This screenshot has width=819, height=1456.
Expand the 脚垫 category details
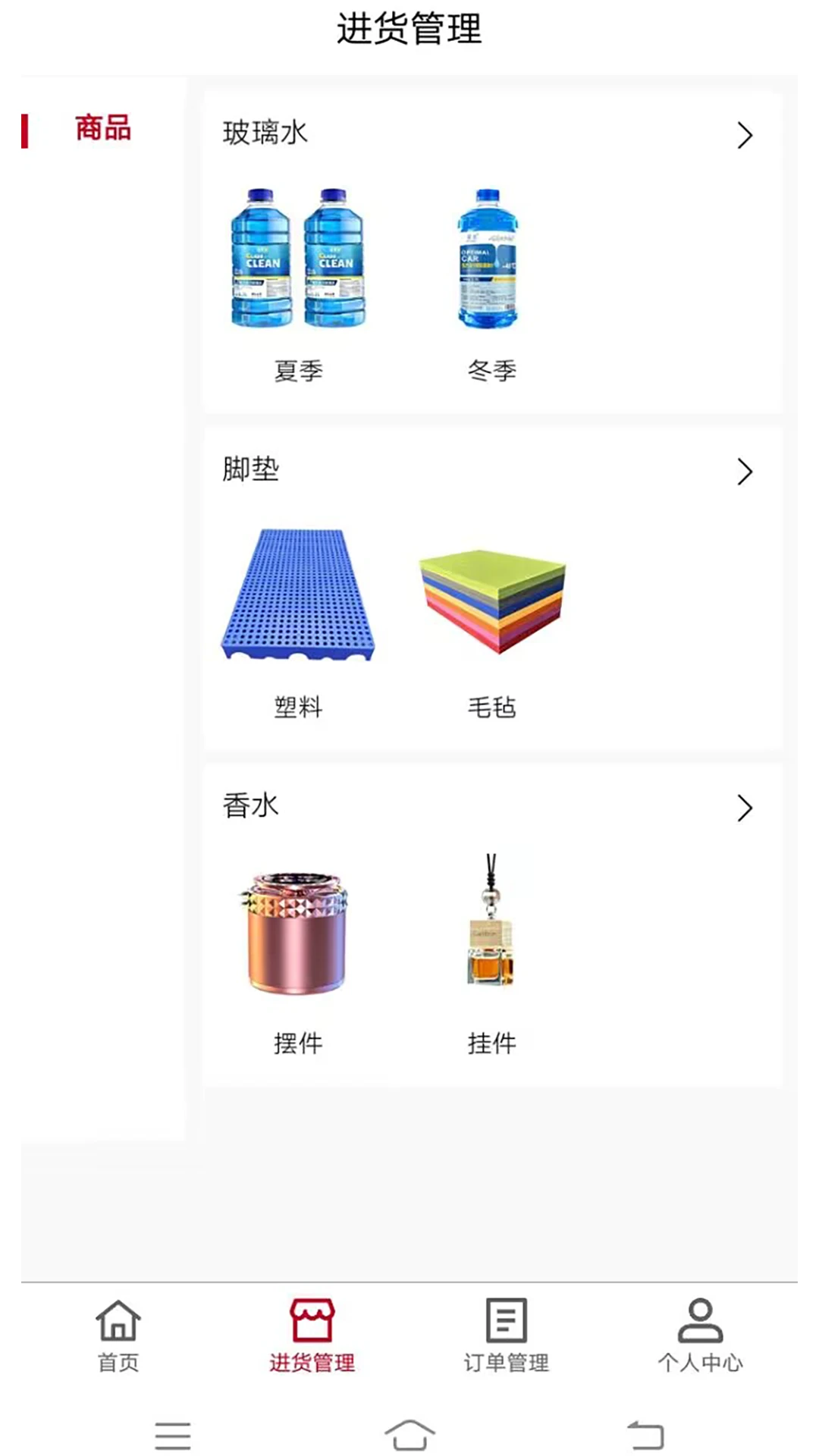tap(745, 472)
